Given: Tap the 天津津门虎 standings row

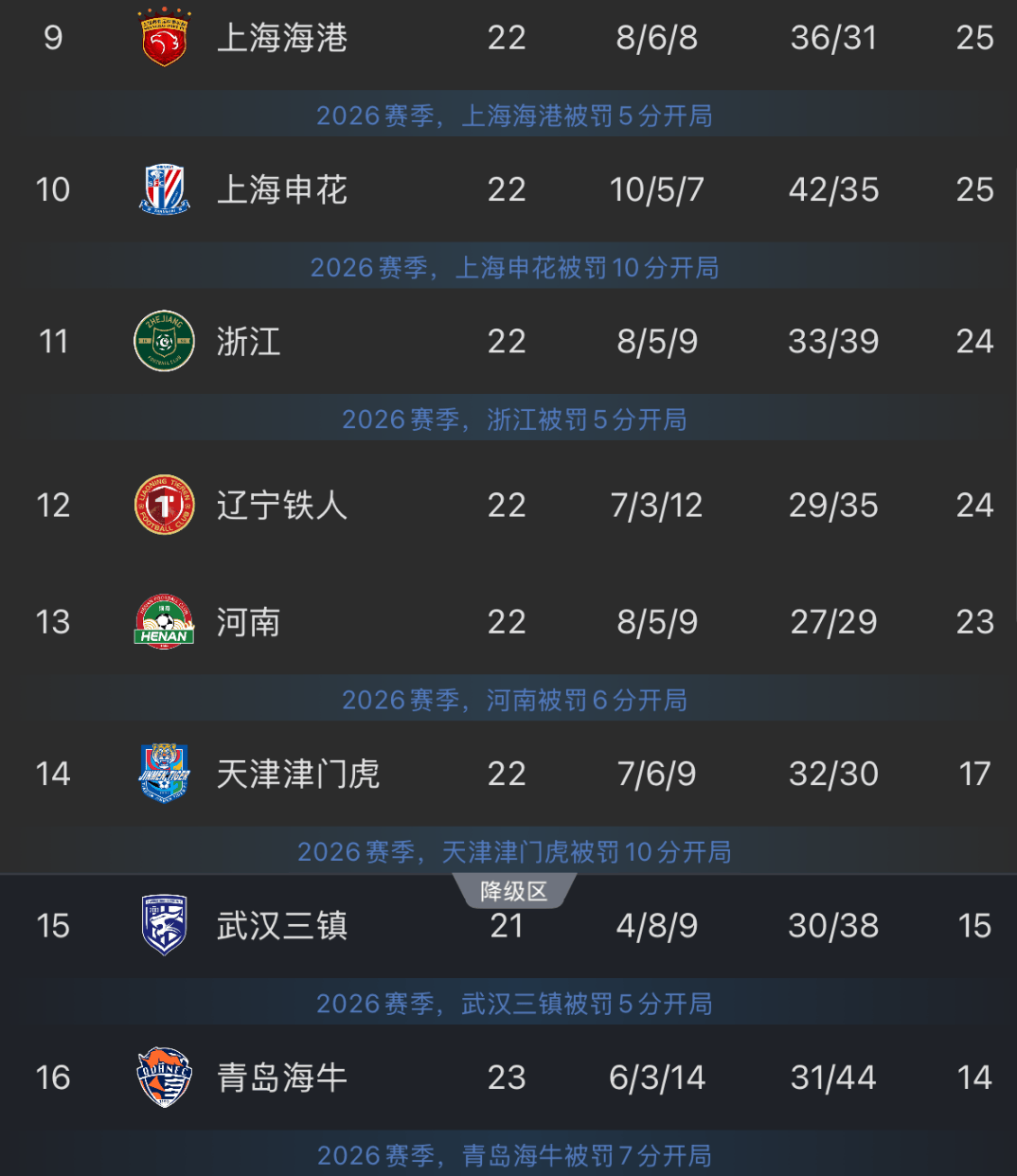Looking at the screenshot, I should [x=508, y=774].
